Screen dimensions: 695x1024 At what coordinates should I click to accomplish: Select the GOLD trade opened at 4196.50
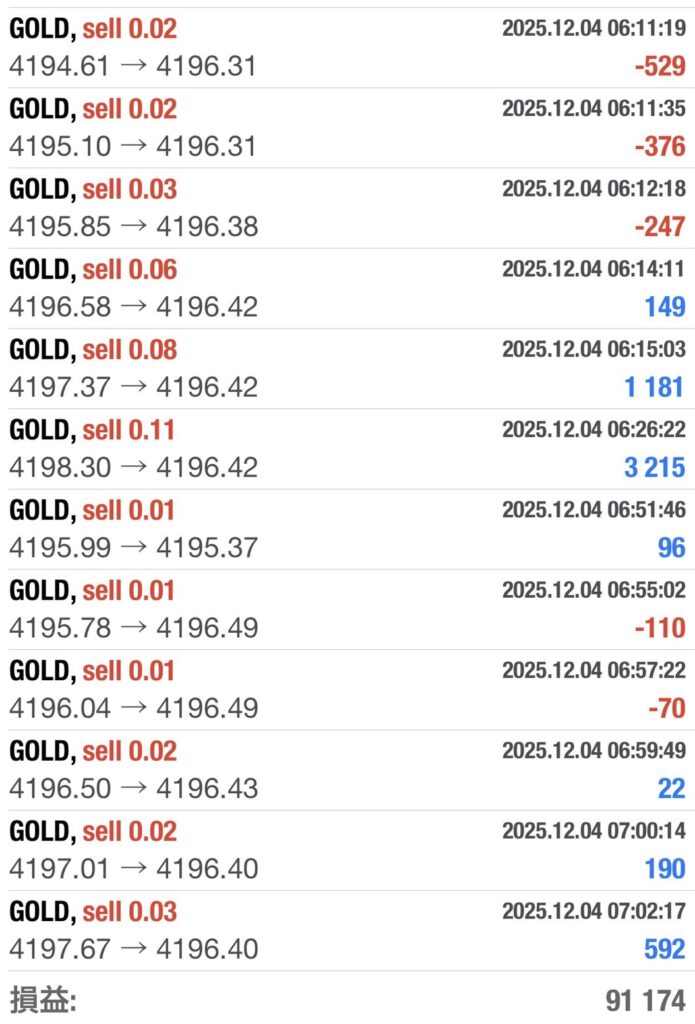[x=347, y=770]
